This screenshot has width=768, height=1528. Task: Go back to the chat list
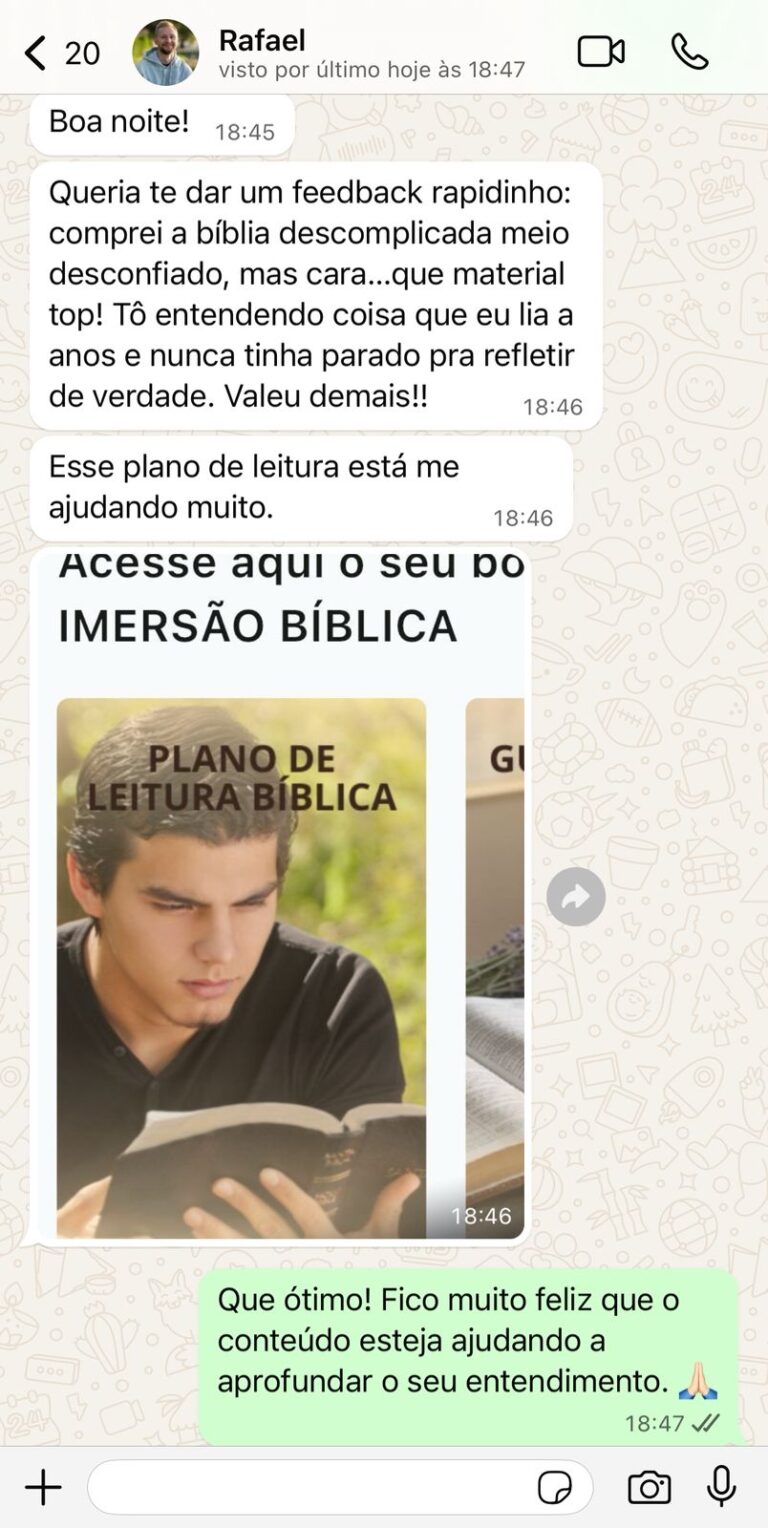(x=60, y=52)
